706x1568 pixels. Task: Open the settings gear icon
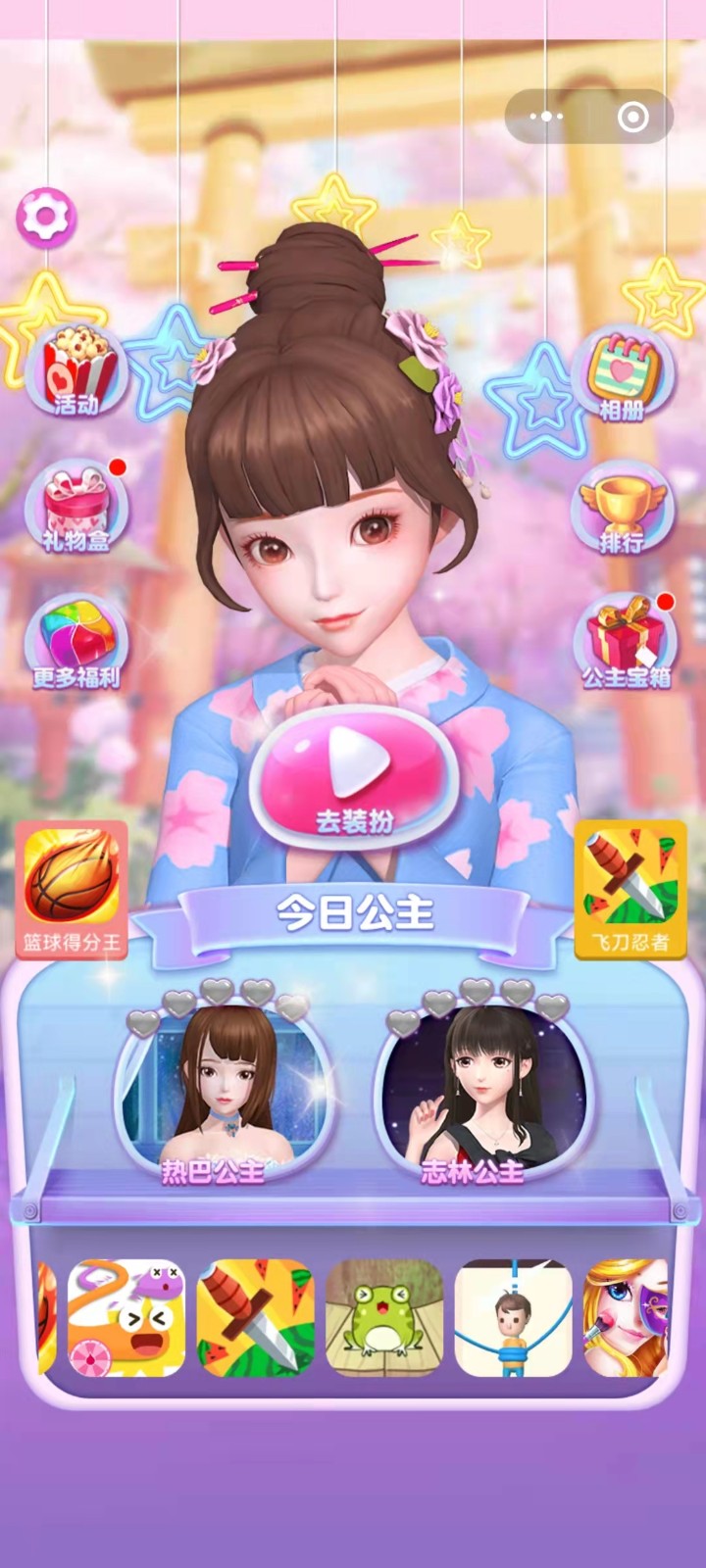[x=45, y=216]
